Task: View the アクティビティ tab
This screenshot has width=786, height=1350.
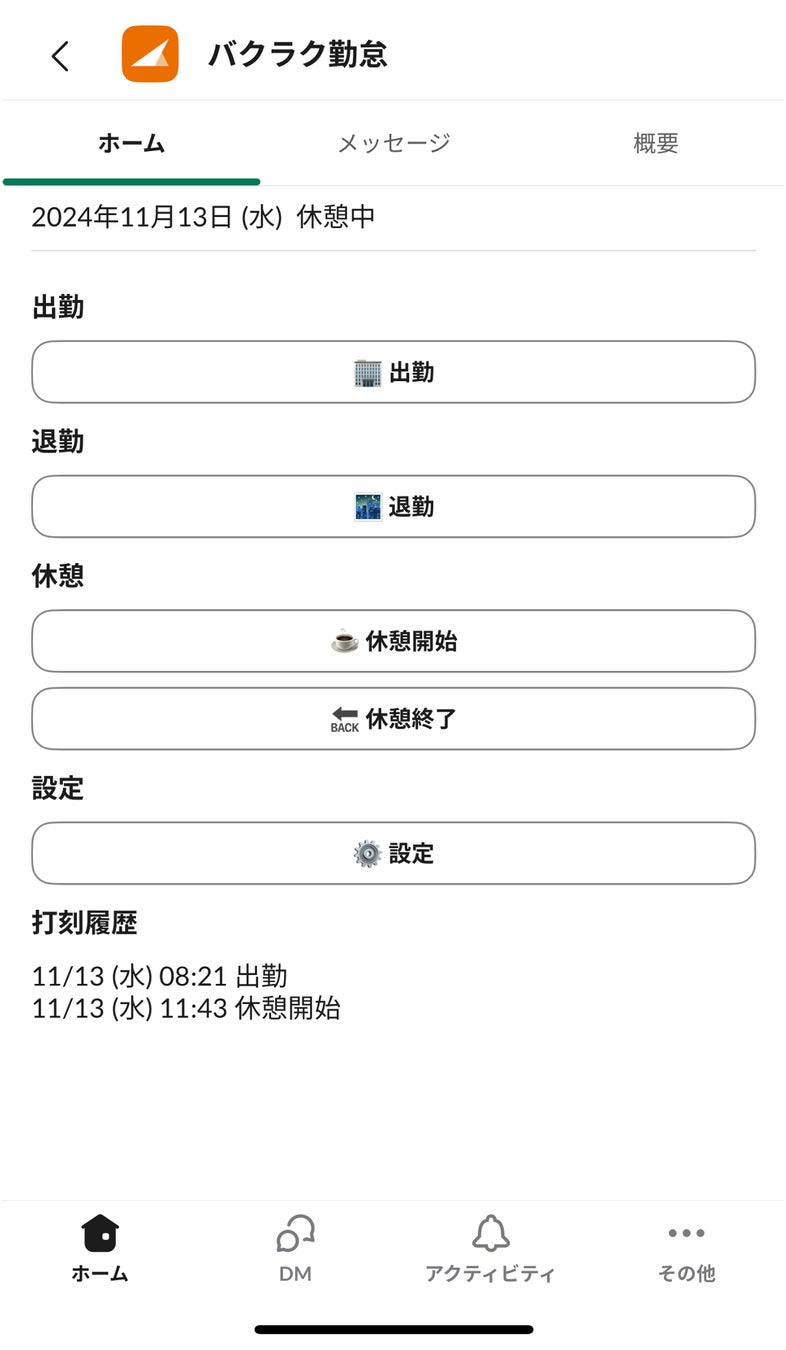Action: pos(490,1248)
